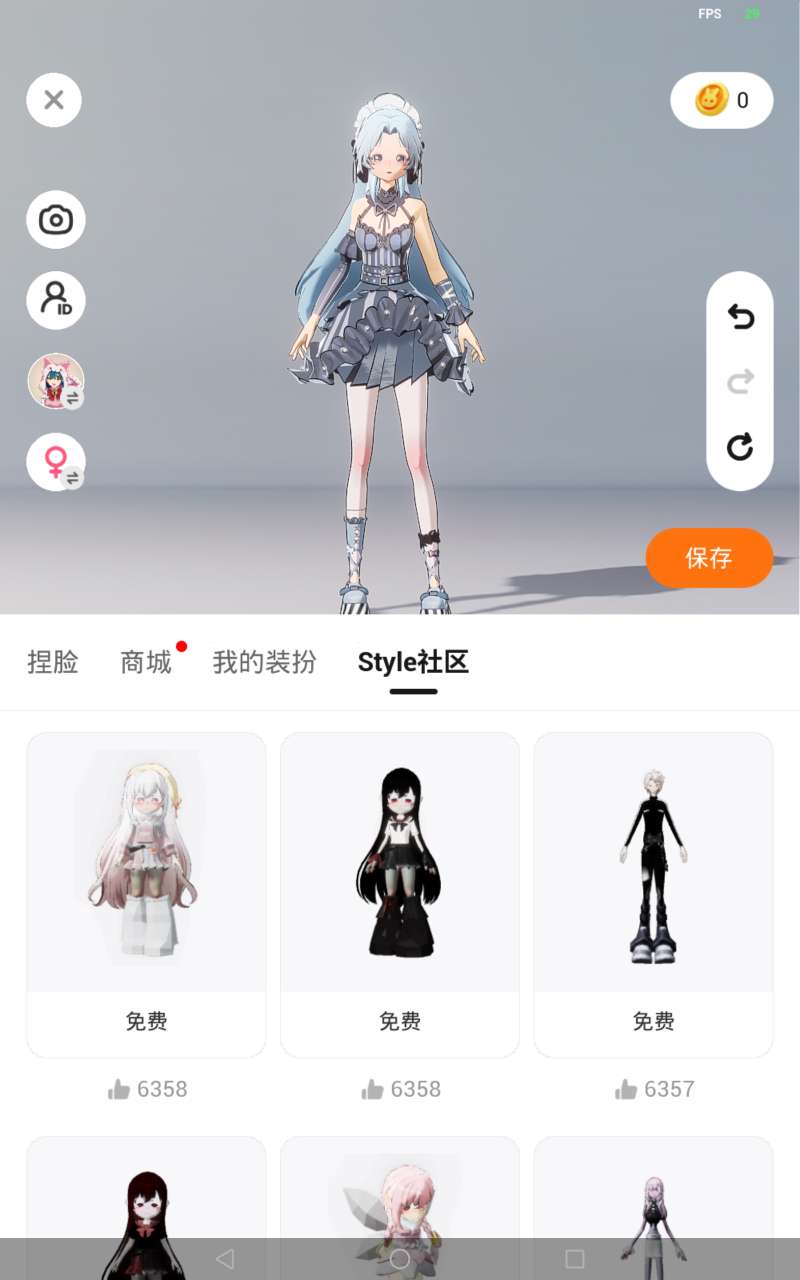The image size is (800, 1280).
Task: Reset the avatar with the refresh icon
Action: [x=740, y=446]
